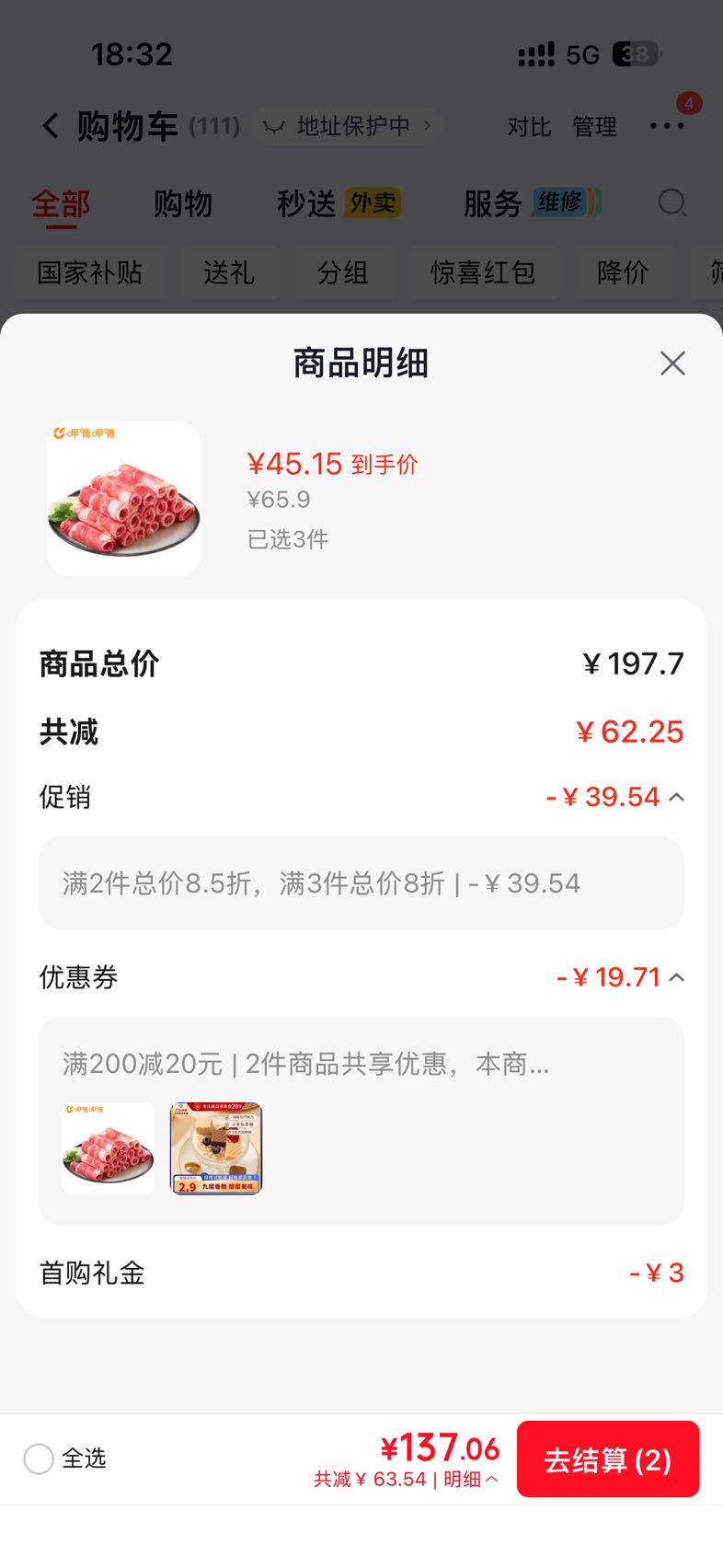723x1568 pixels.
Task: Tap 对比 to compare items
Action: [x=529, y=127]
